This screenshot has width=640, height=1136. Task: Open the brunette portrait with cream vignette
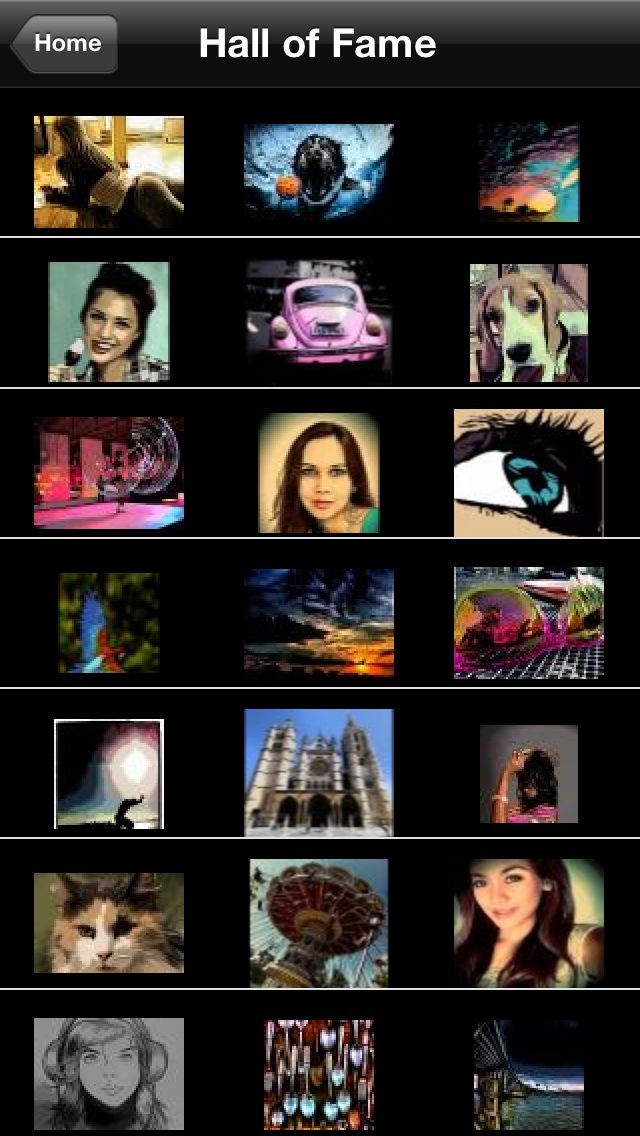pyautogui.click(x=319, y=472)
